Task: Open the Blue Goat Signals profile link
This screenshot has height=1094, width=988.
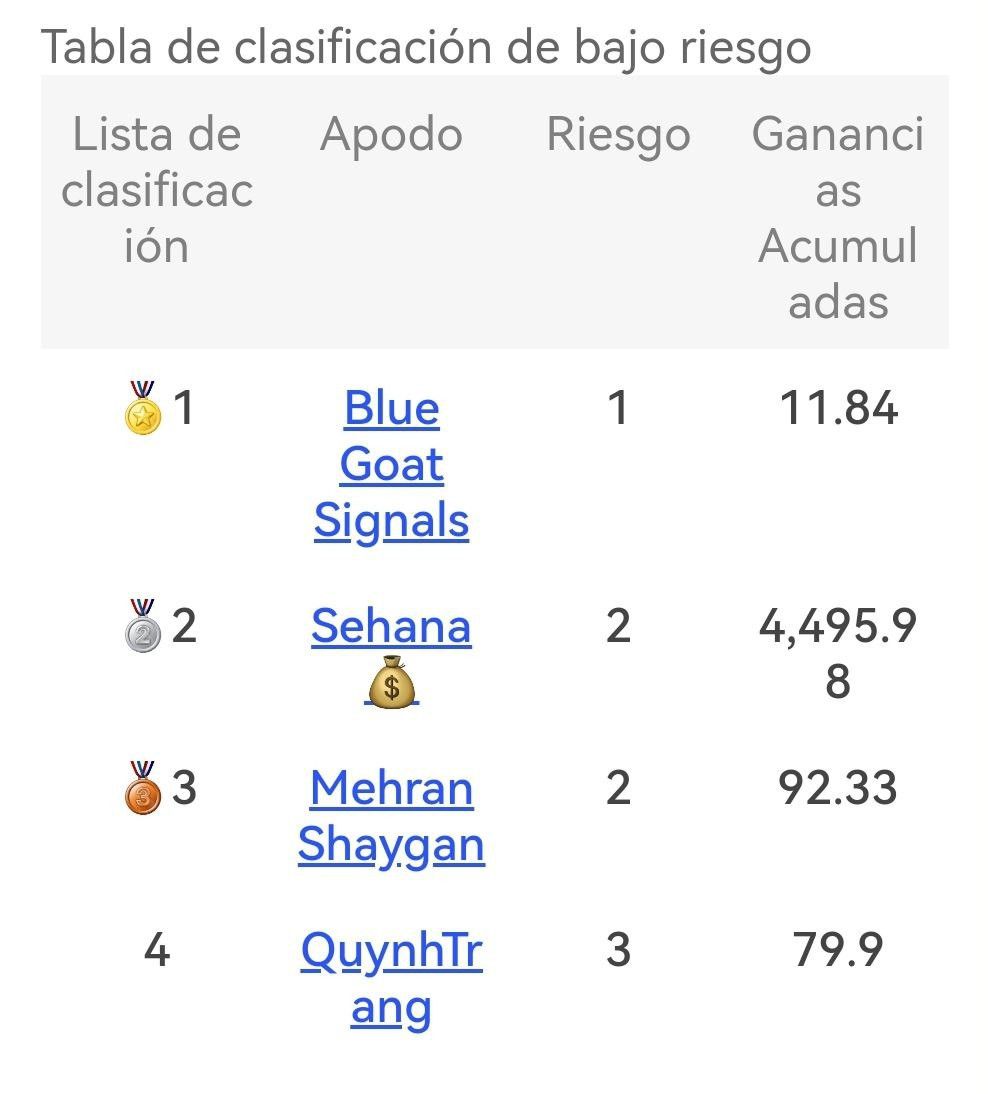Action: (x=391, y=465)
